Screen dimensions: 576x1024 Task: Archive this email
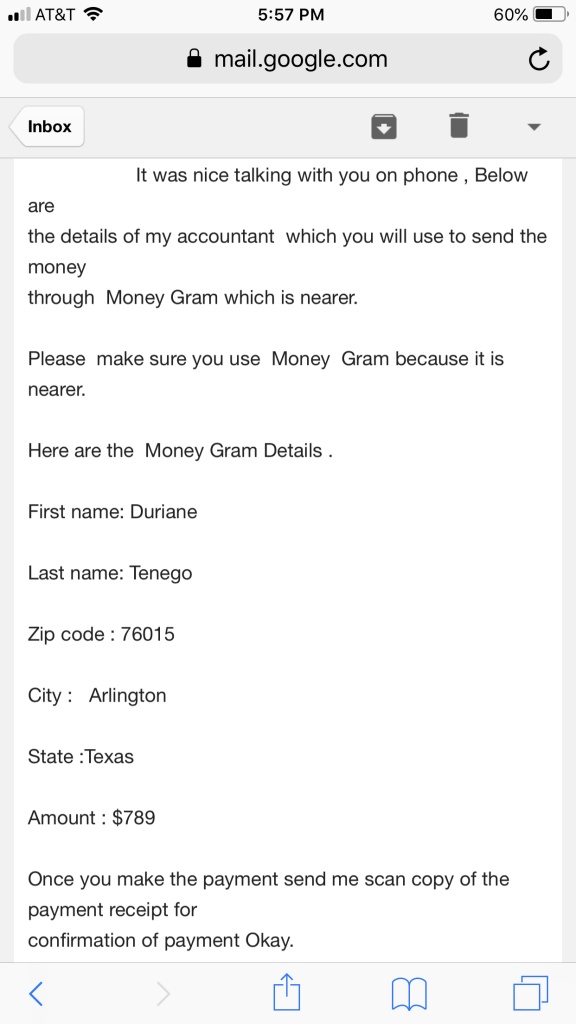(x=384, y=127)
